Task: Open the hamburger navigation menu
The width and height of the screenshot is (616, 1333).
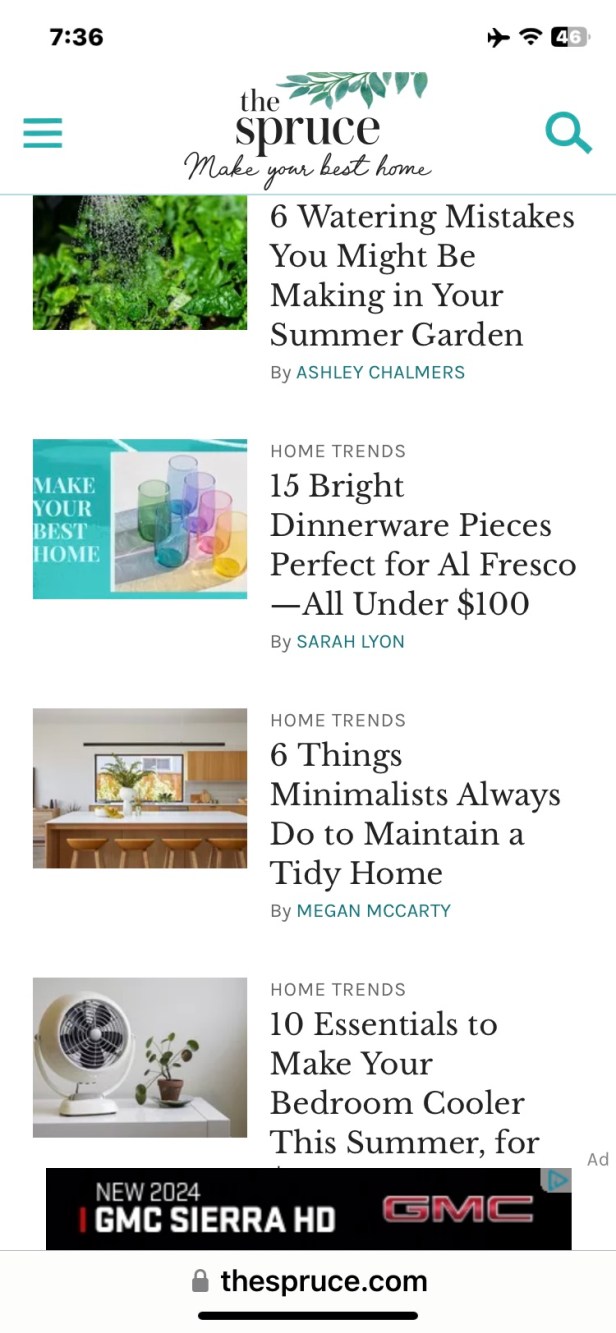Action: pos(42,133)
